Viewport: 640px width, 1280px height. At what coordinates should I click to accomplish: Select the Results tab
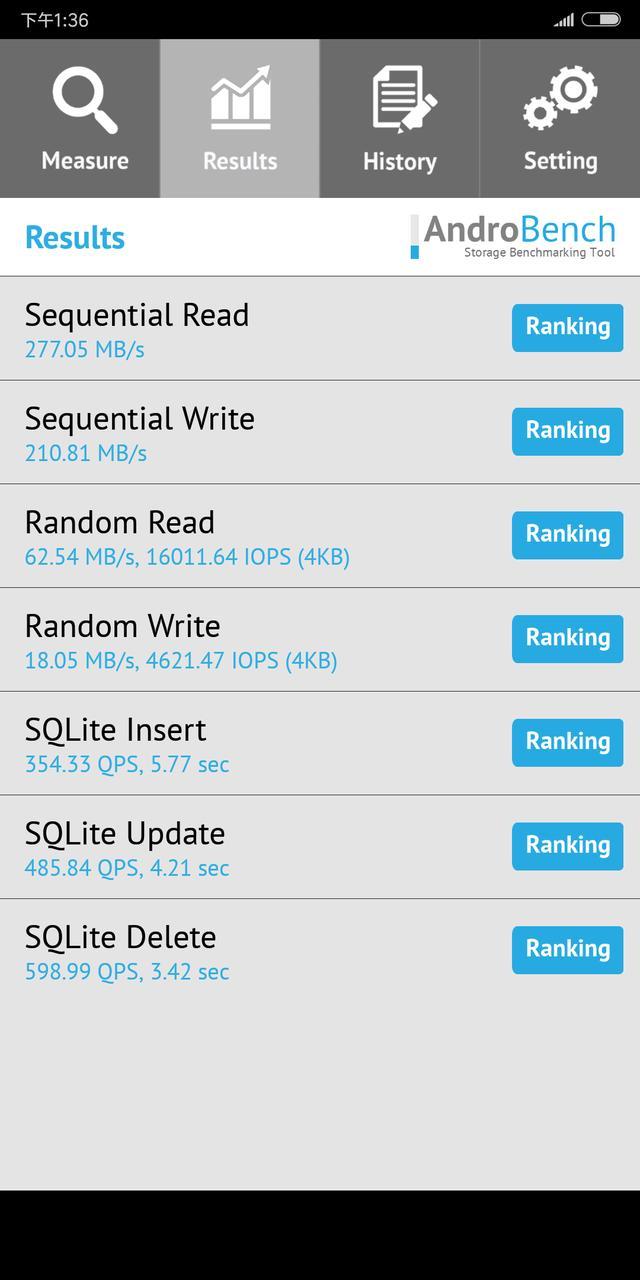click(x=240, y=119)
